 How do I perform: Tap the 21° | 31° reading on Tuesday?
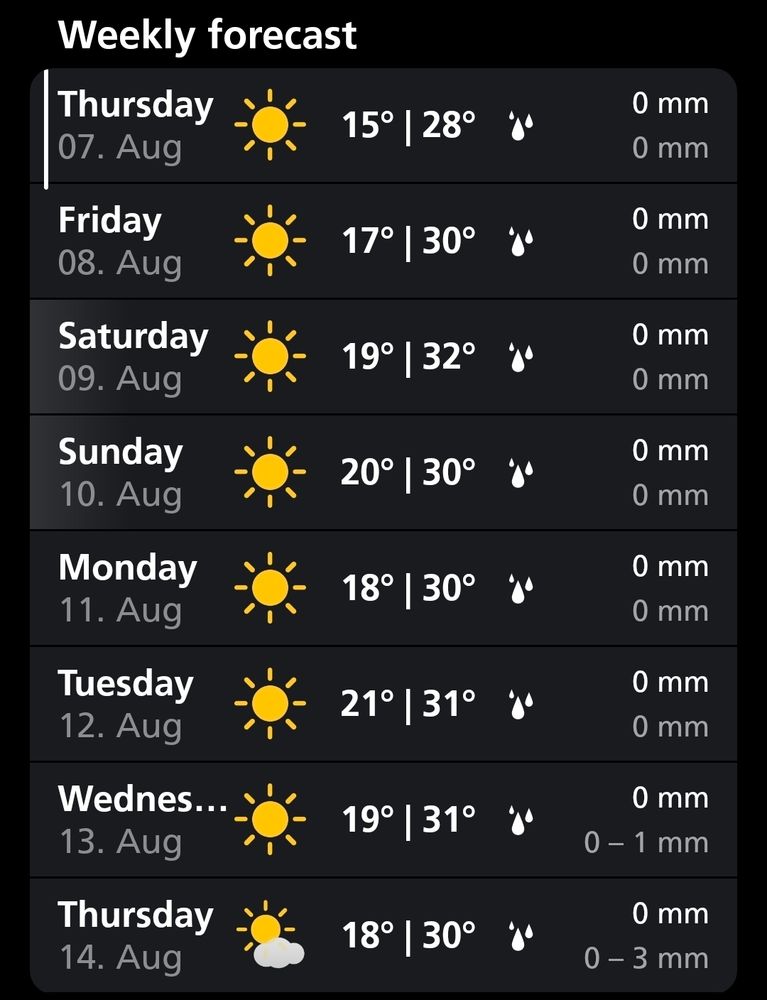coord(410,701)
